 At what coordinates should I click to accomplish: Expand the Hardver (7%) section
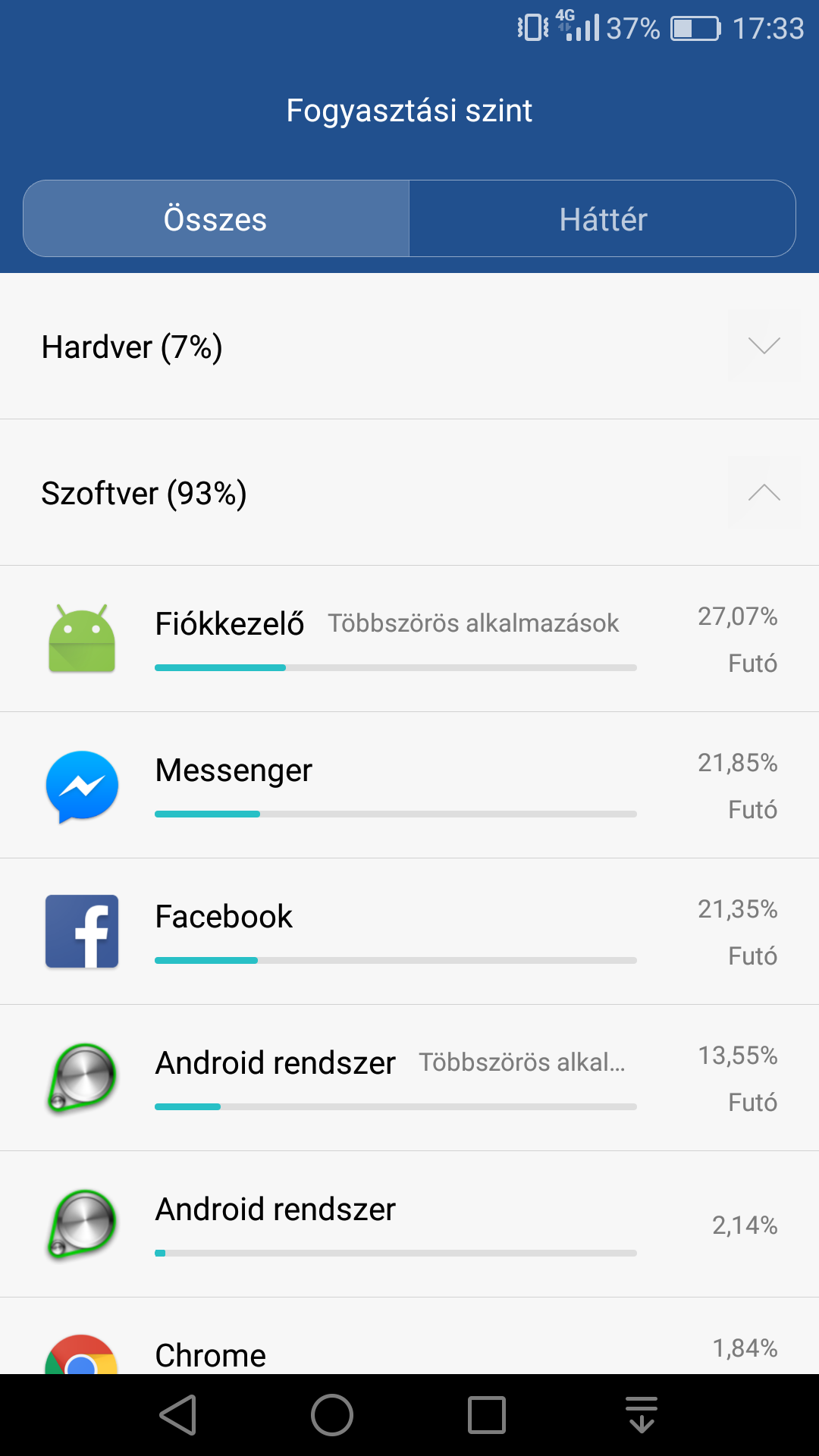click(409, 347)
